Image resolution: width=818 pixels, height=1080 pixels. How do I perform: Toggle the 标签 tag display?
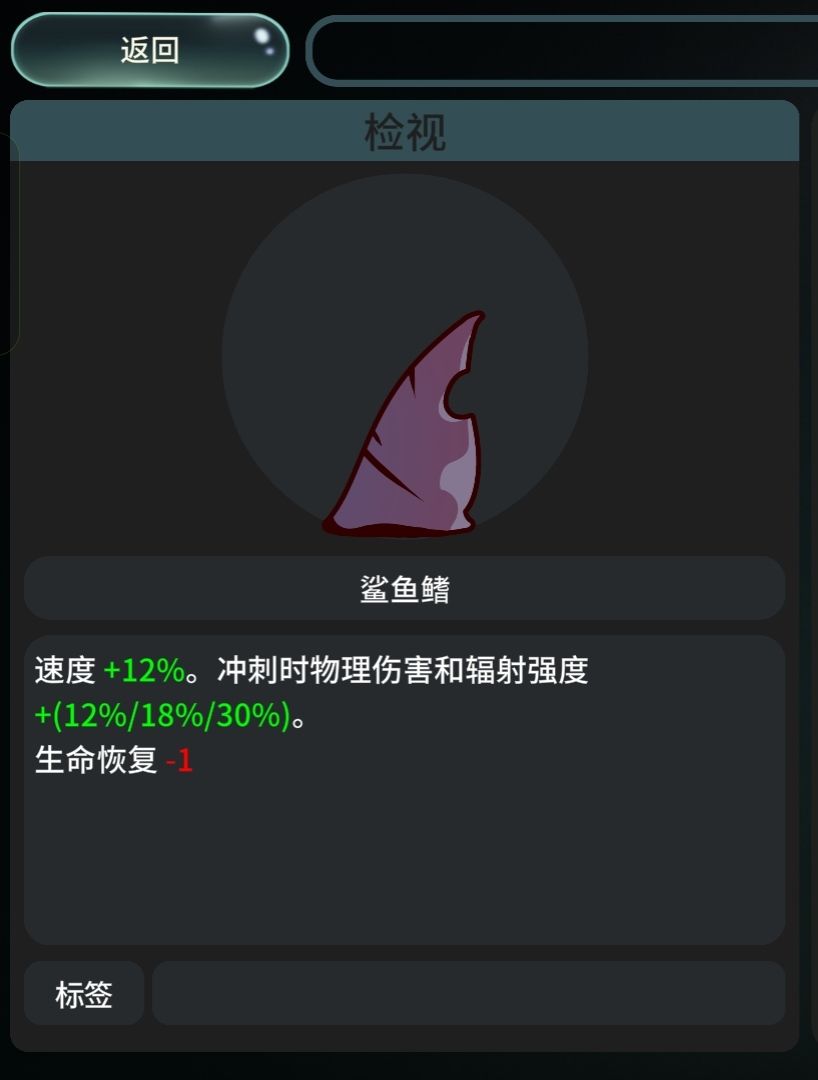(x=84, y=993)
